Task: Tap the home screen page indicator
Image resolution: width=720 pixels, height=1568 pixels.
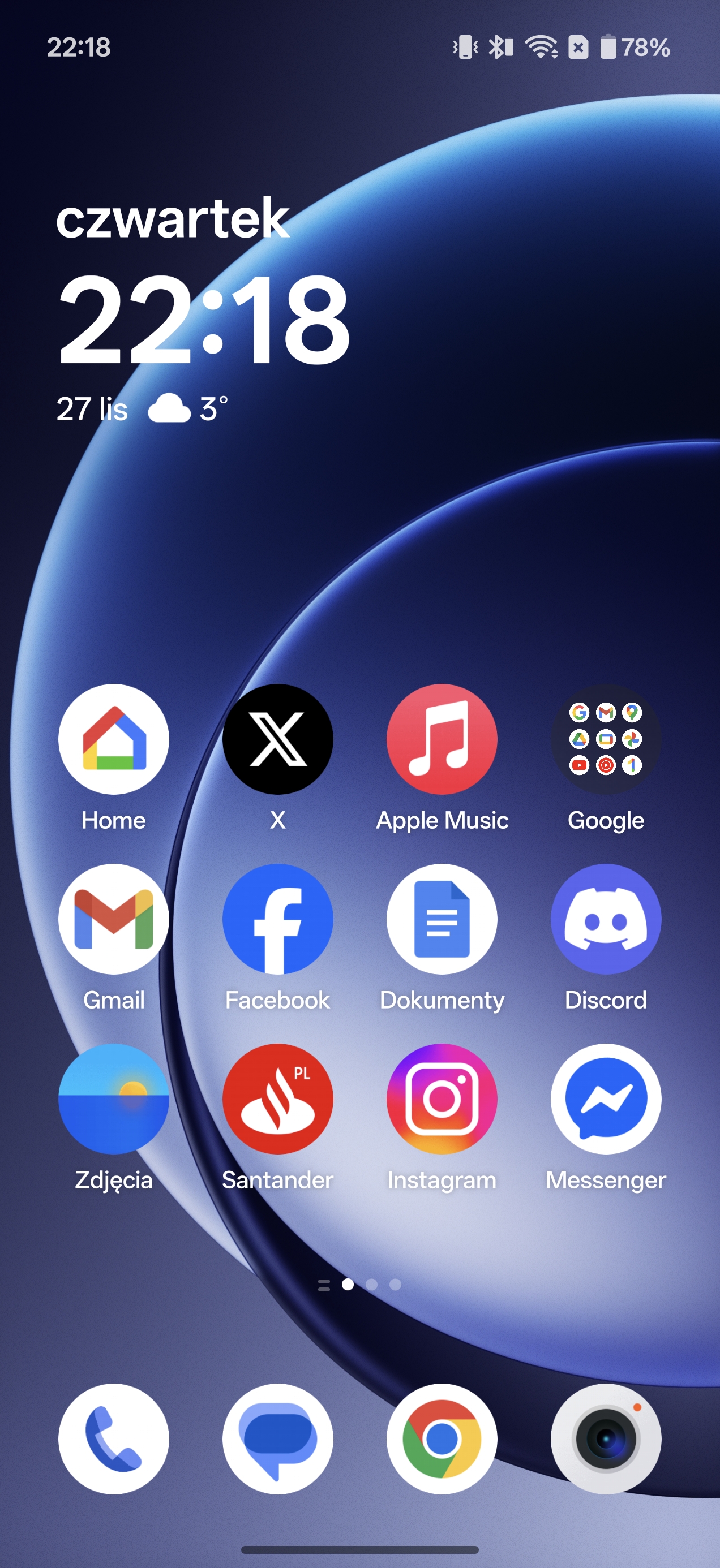Action: (x=359, y=1285)
